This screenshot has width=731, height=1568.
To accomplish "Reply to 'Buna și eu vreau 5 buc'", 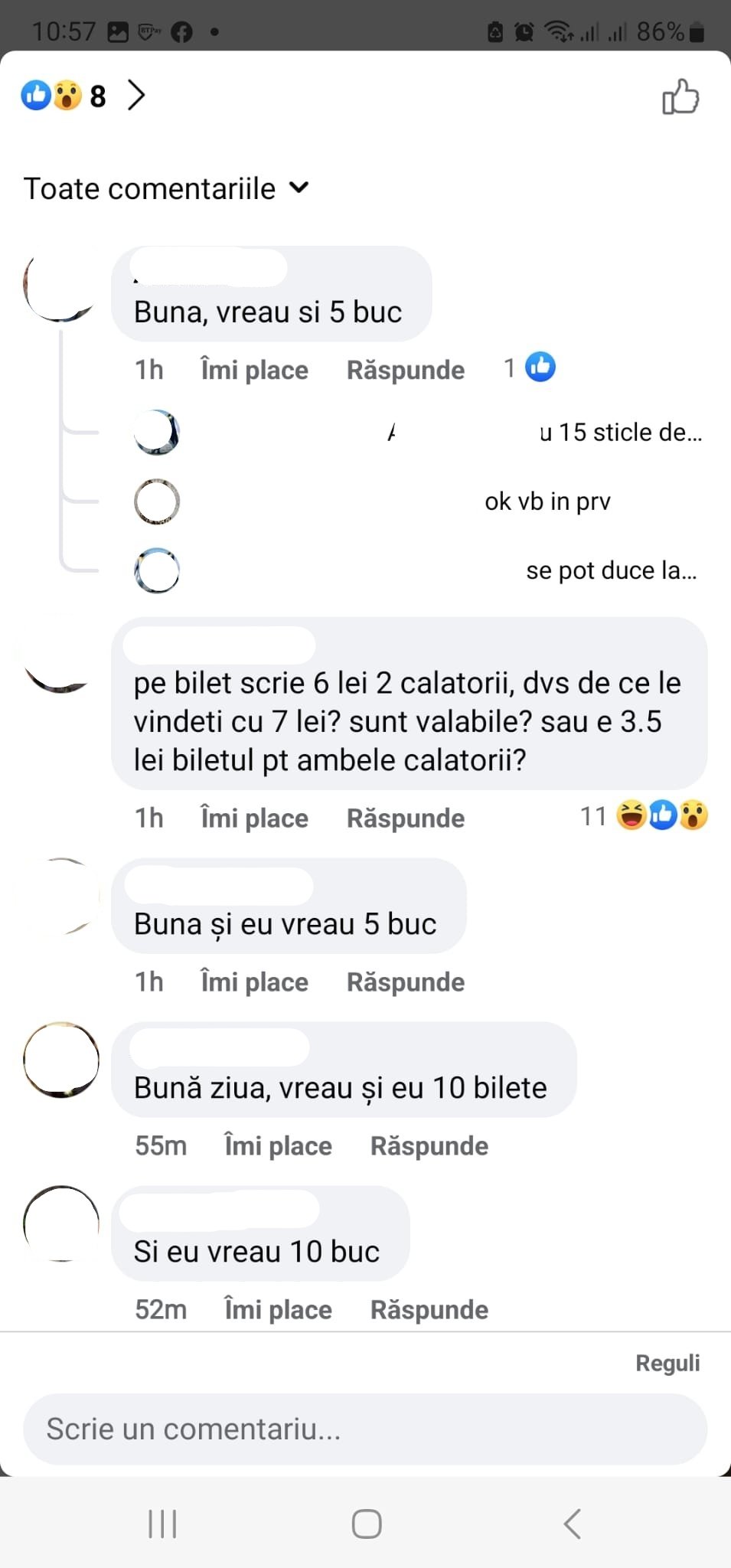I will point(406,982).
